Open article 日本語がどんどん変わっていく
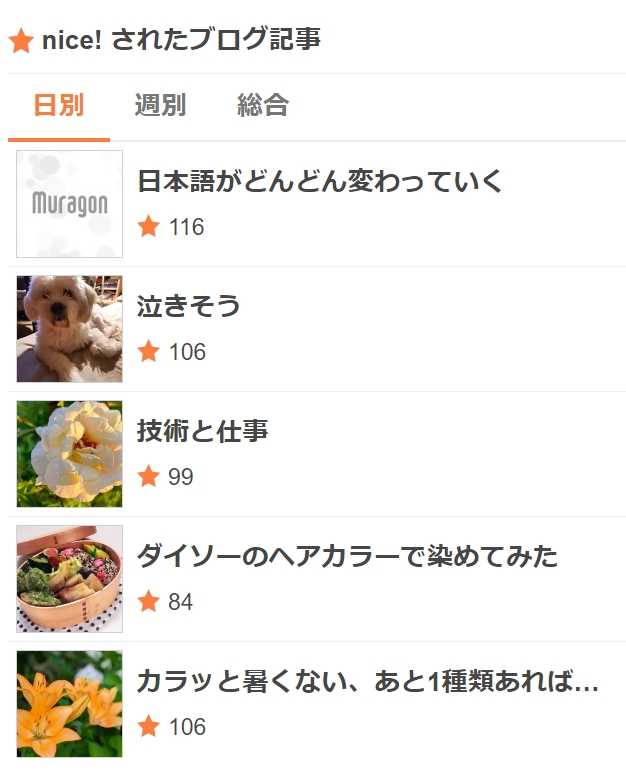This screenshot has width=626, height=776. pyautogui.click(x=320, y=182)
